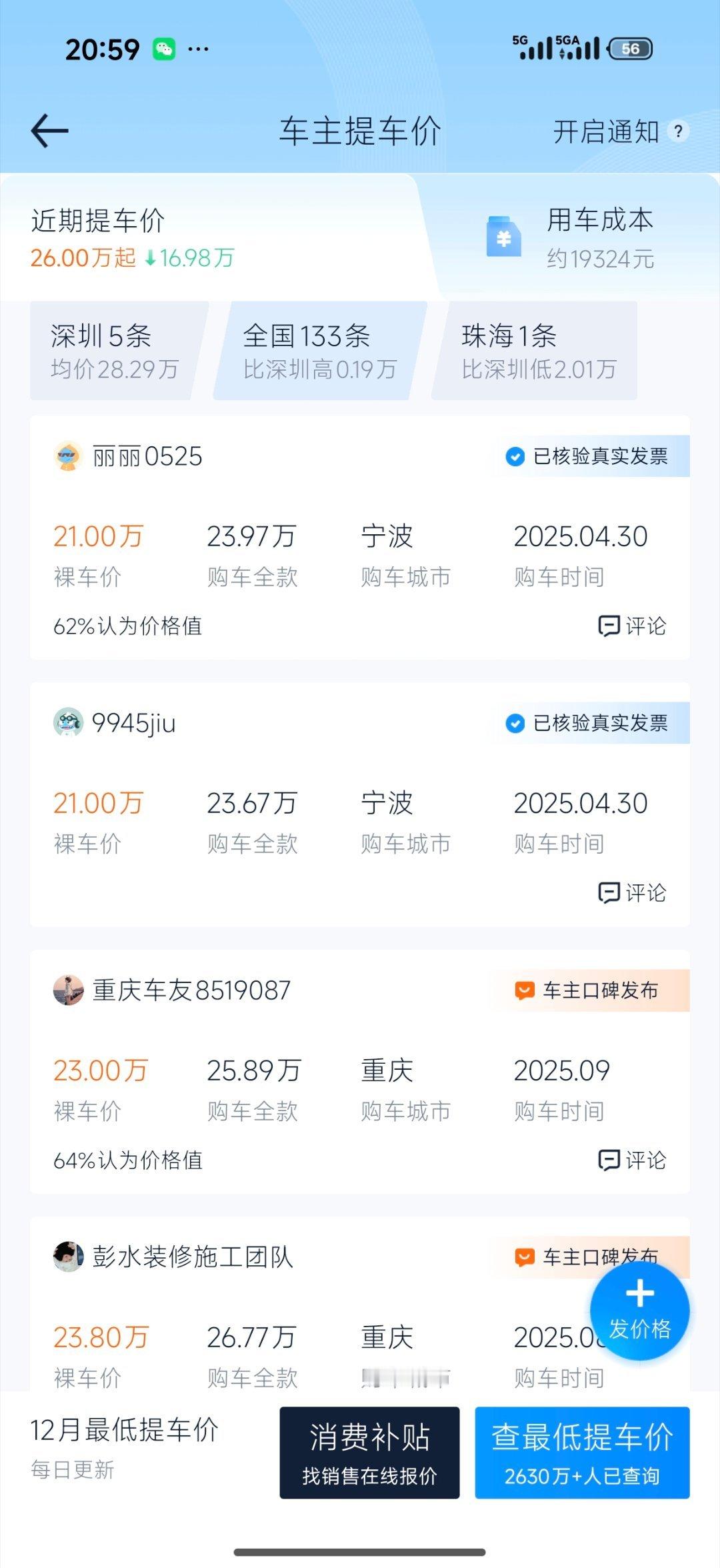Click the 消费补贴 subsidy button
The width and height of the screenshot is (720, 1568).
click(x=369, y=1452)
